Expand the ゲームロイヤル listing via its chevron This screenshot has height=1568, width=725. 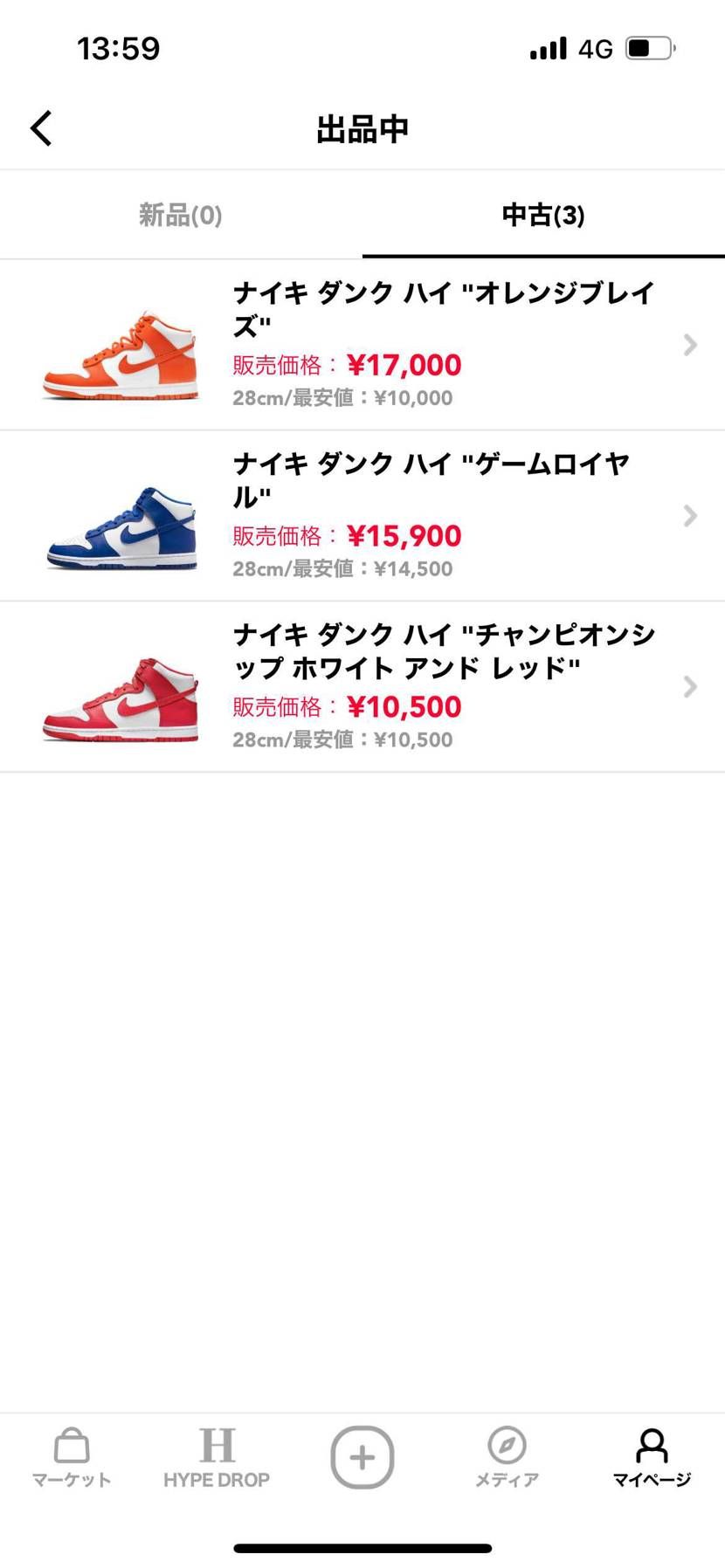pyautogui.click(x=689, y=516)
